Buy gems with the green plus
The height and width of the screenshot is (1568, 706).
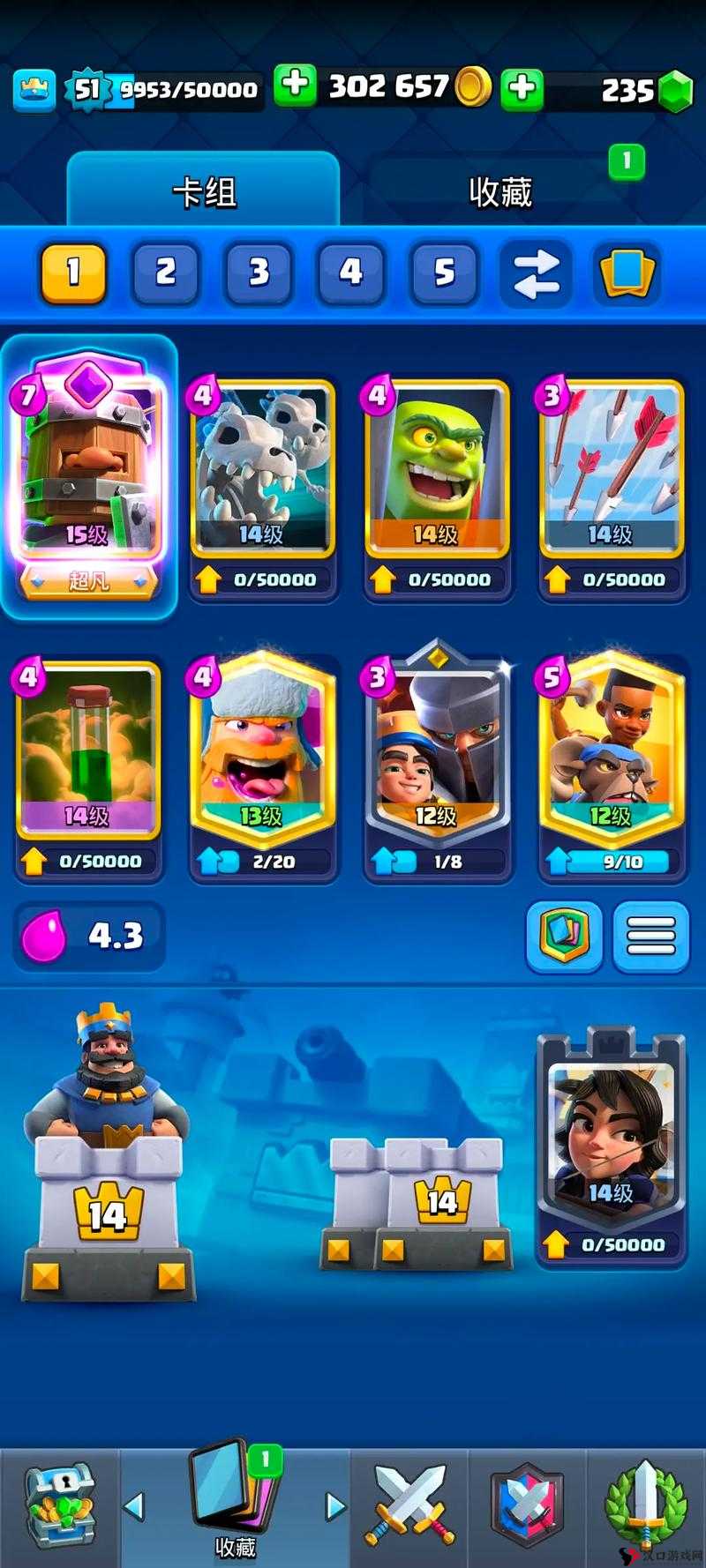[x=522, y=88]
